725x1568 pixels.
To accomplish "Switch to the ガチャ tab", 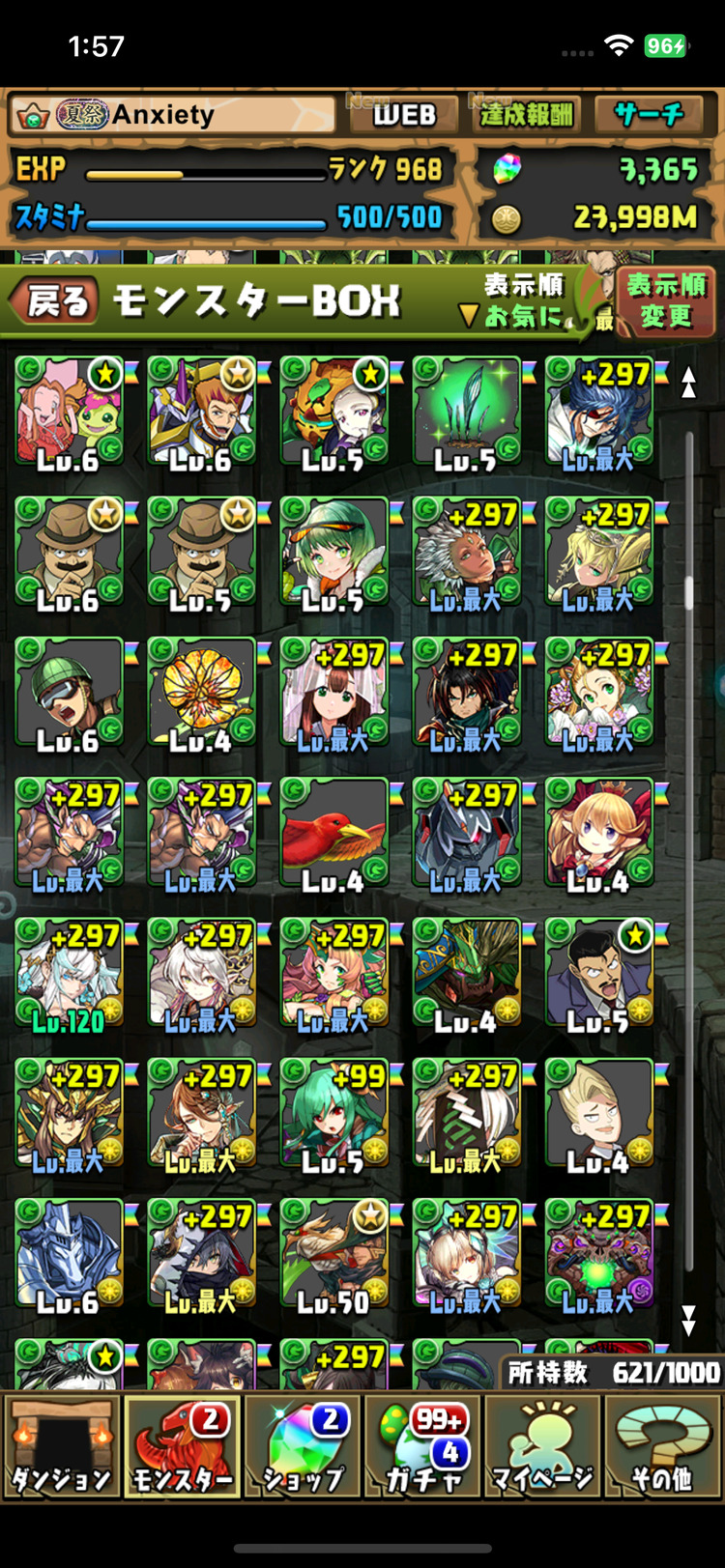I will pos(422,1446).
